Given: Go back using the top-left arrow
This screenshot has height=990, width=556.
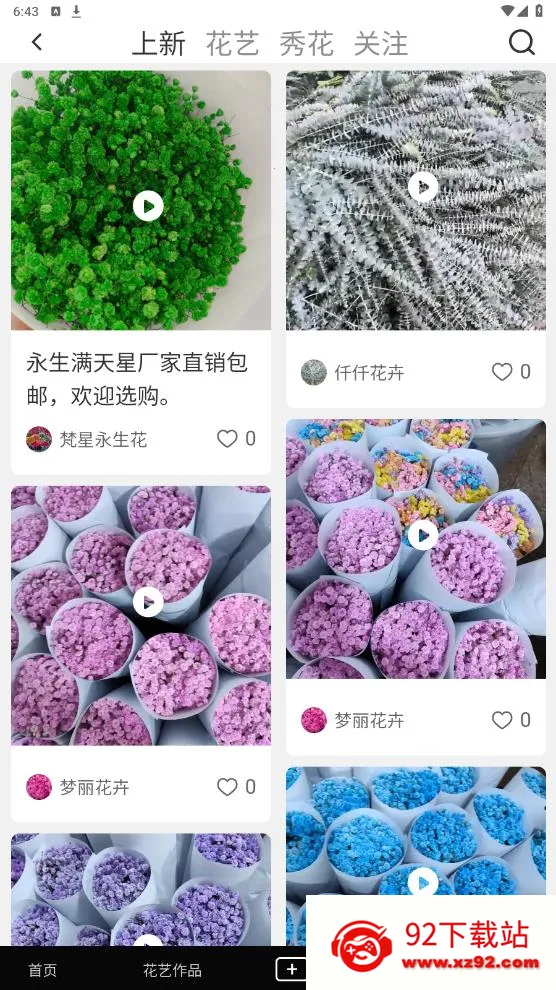Looking at the screenshot, I should (37, 42).
